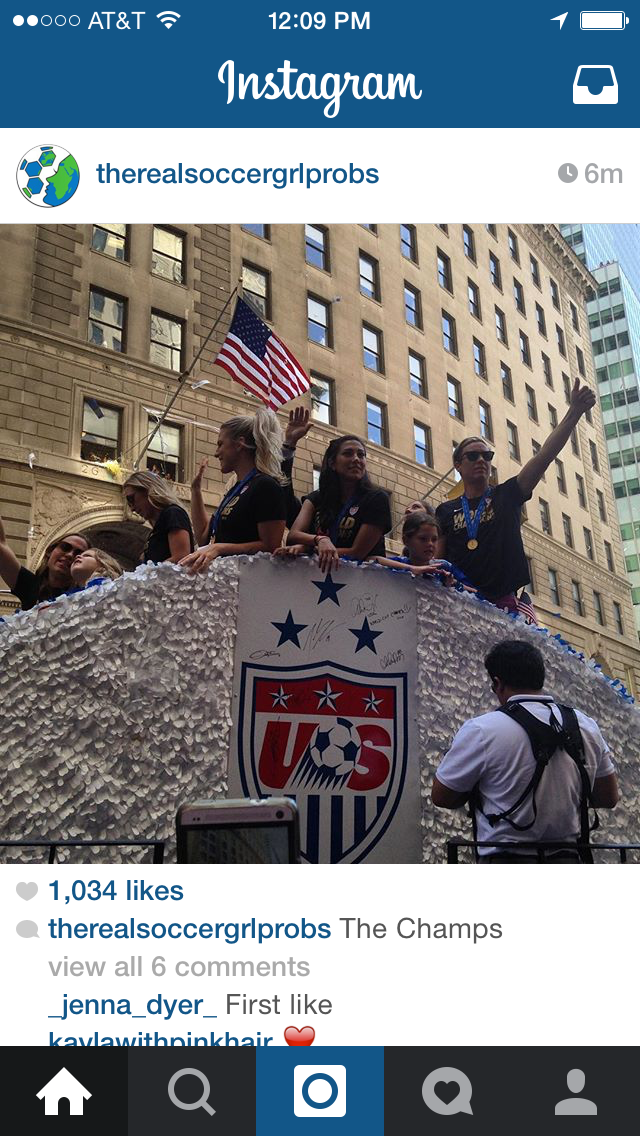The image size is (640, 1136).
Task: Open therealsoccergrlprobs username in post header
Action: [x=237, y=175]
